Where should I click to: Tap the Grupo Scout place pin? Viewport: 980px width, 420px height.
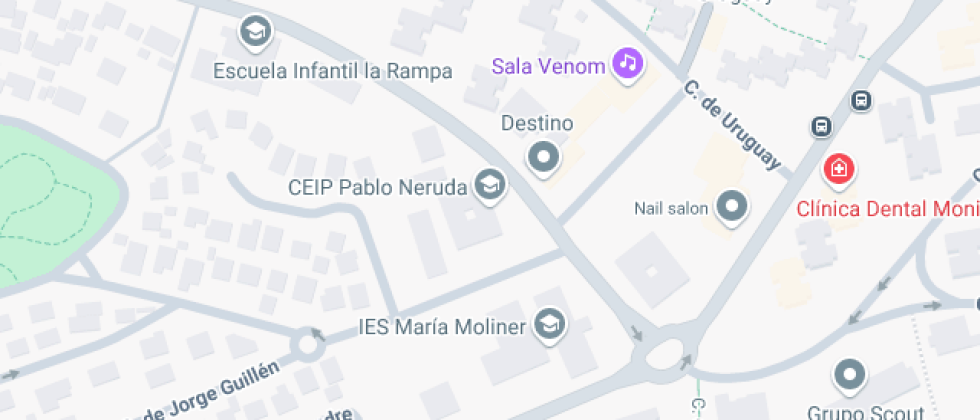pos(850,375)
